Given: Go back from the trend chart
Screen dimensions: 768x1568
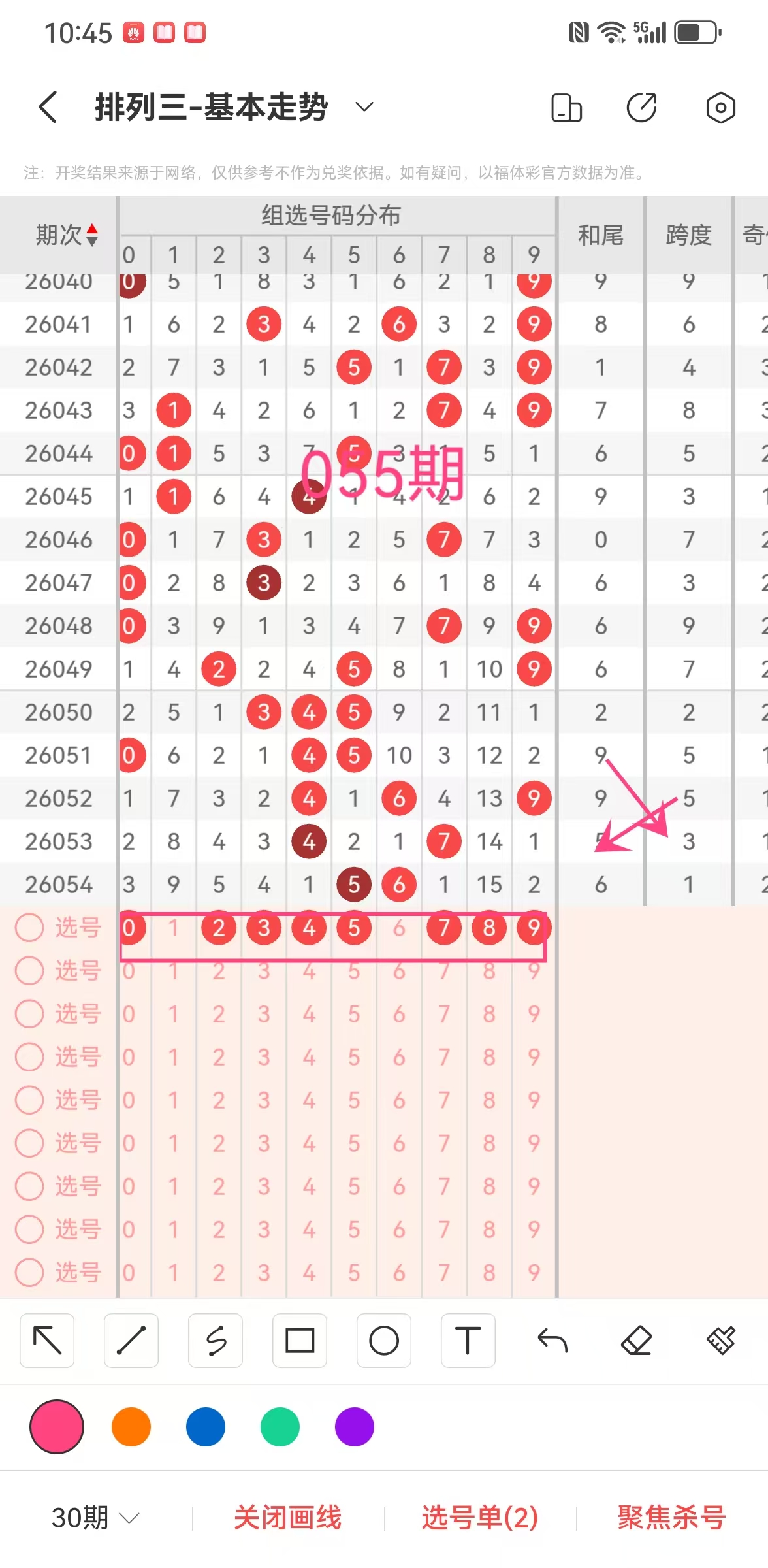Looking at the screenshot, I should (48, 107).
